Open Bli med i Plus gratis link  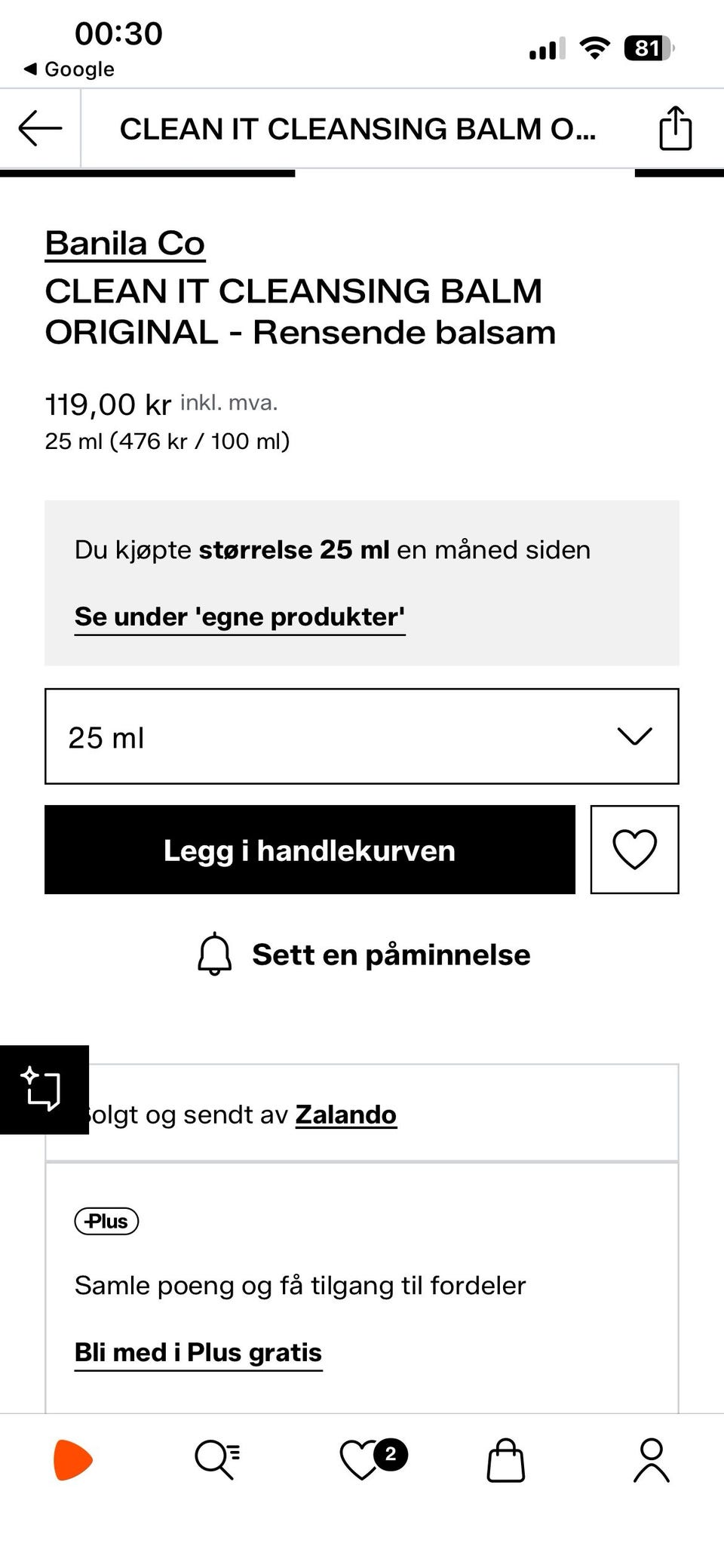[198, 1351]
